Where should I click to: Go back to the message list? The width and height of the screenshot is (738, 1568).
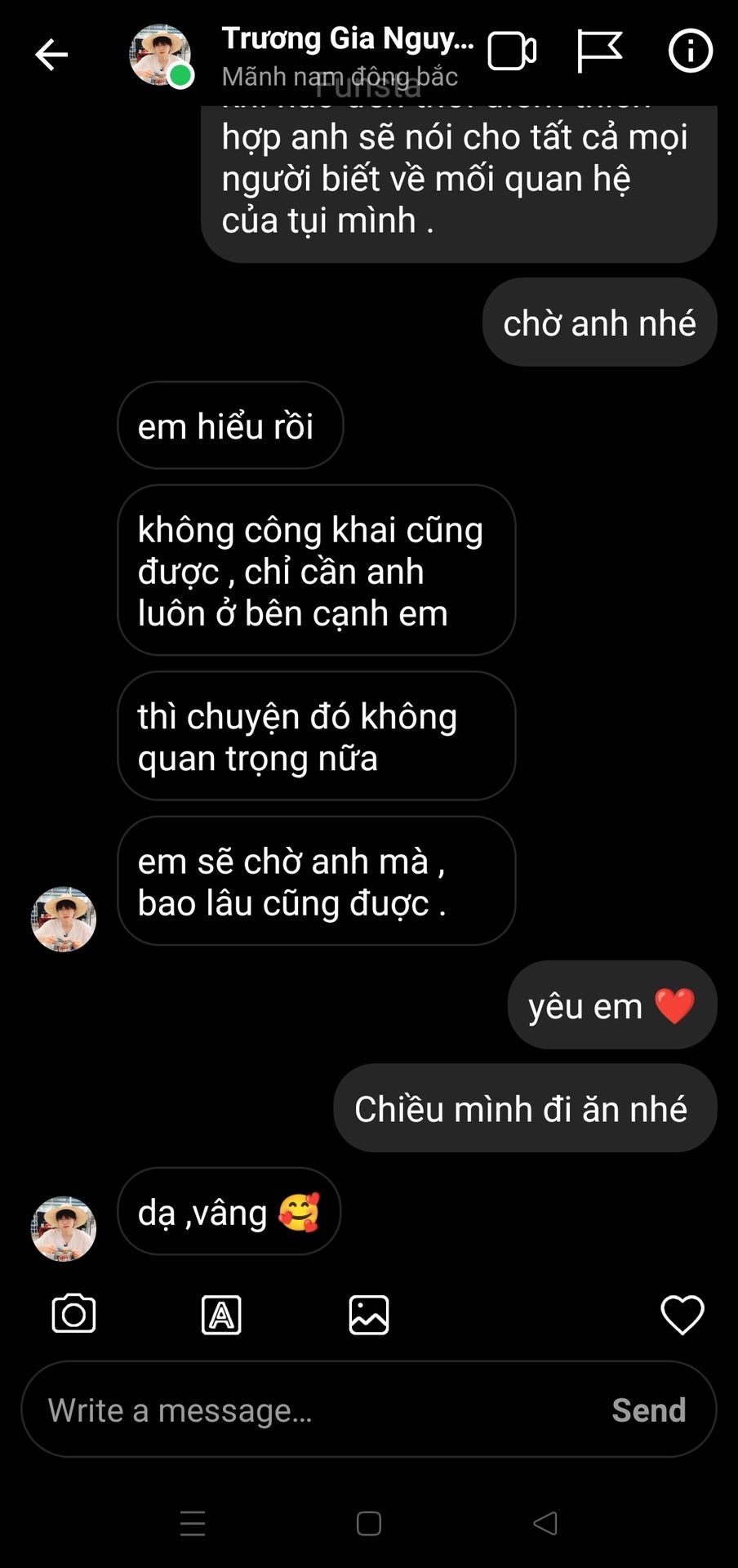click(51, 55)
